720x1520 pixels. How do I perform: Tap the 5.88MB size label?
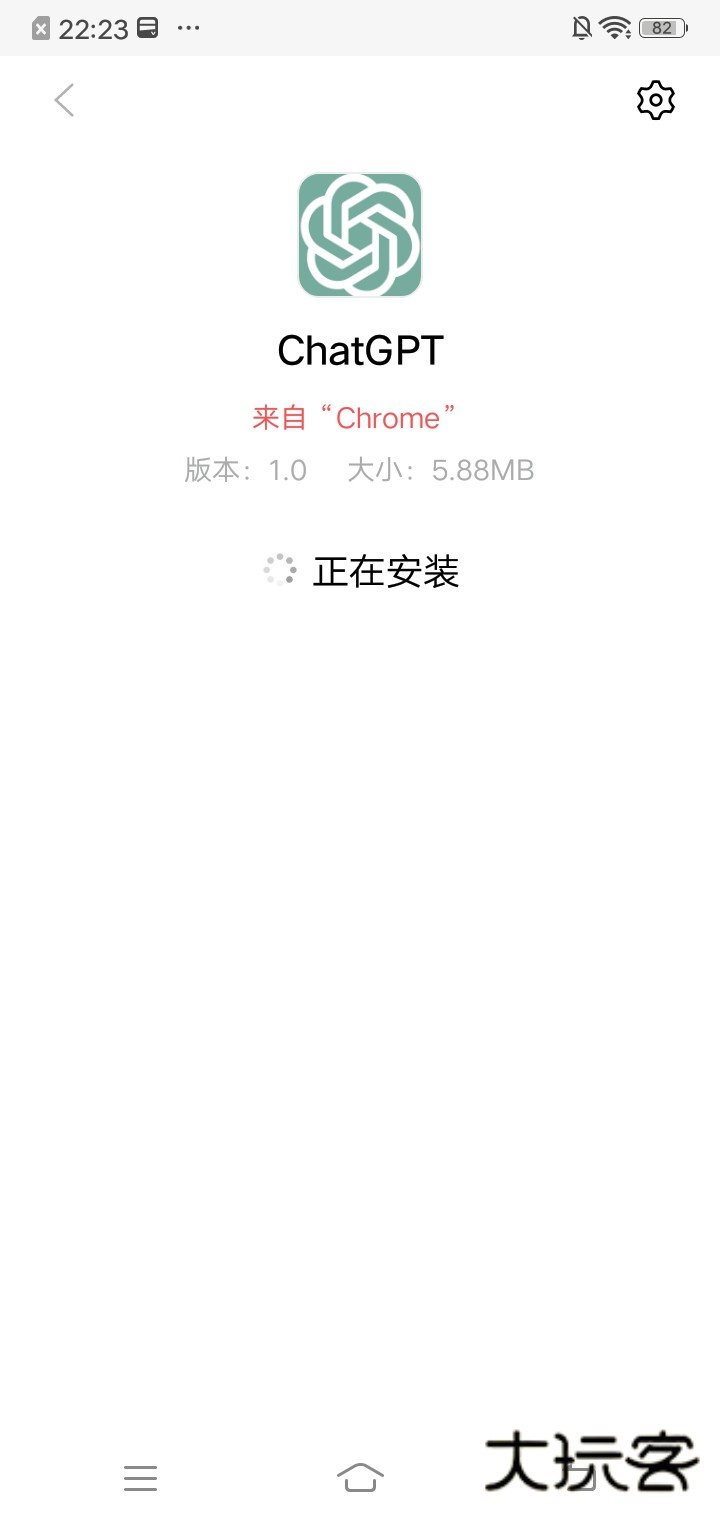point(440,470)
